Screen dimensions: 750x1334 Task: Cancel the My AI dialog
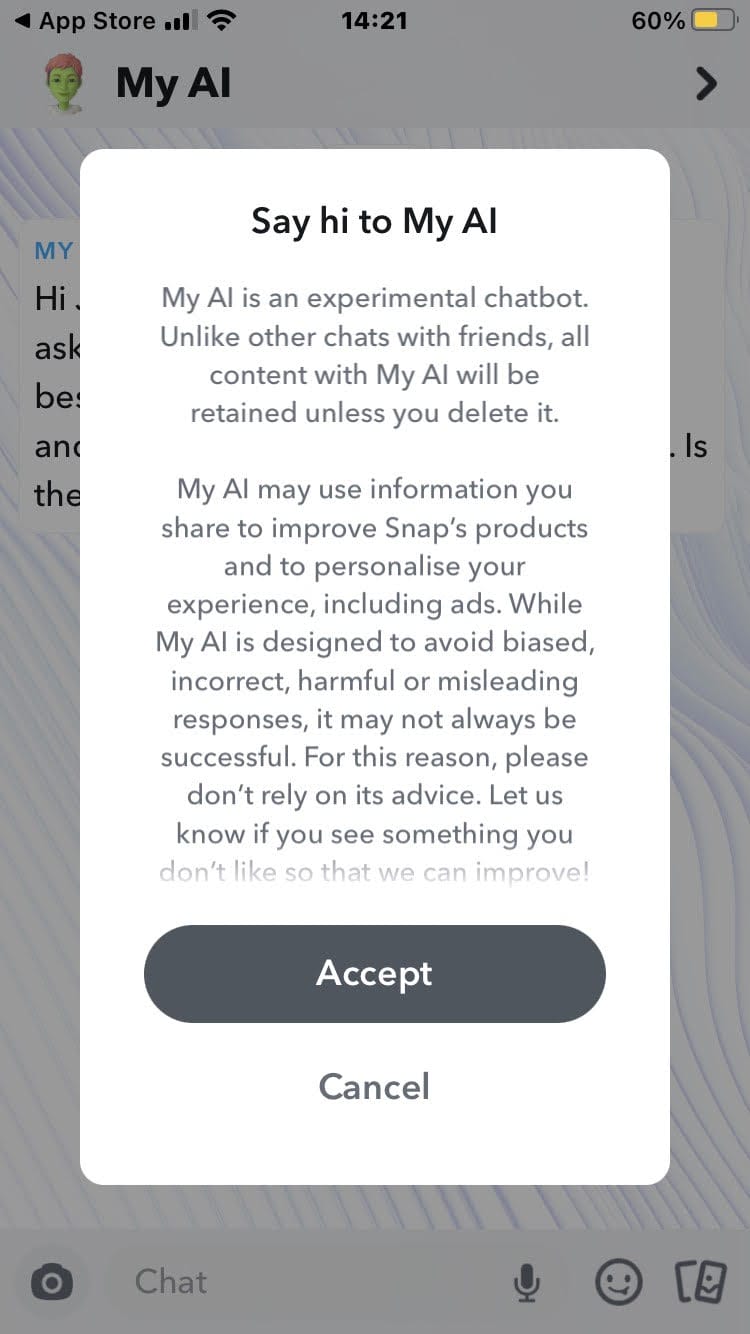click(374, 1086)
